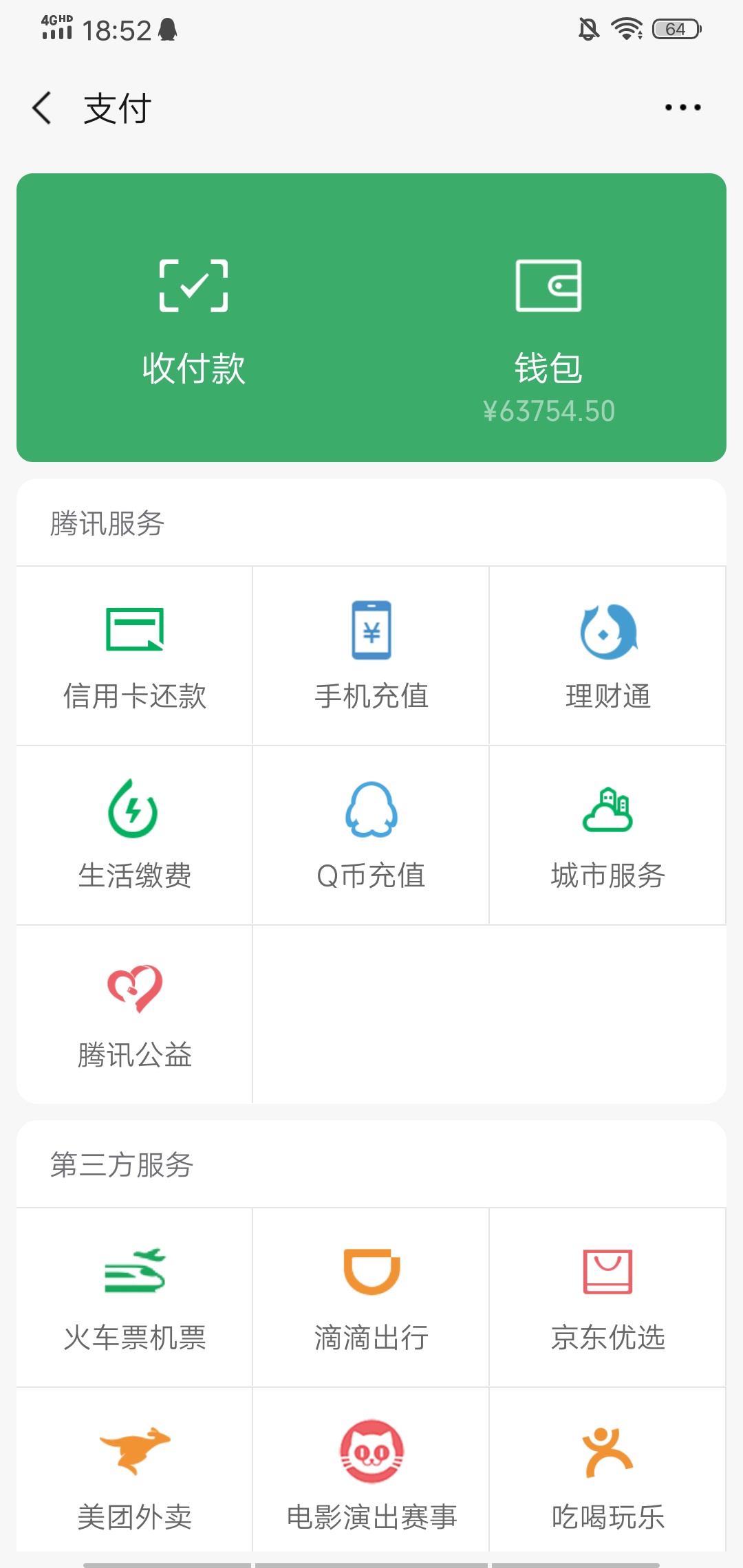
Task: Select 信用卡还款 service
Action: point(135,655)
